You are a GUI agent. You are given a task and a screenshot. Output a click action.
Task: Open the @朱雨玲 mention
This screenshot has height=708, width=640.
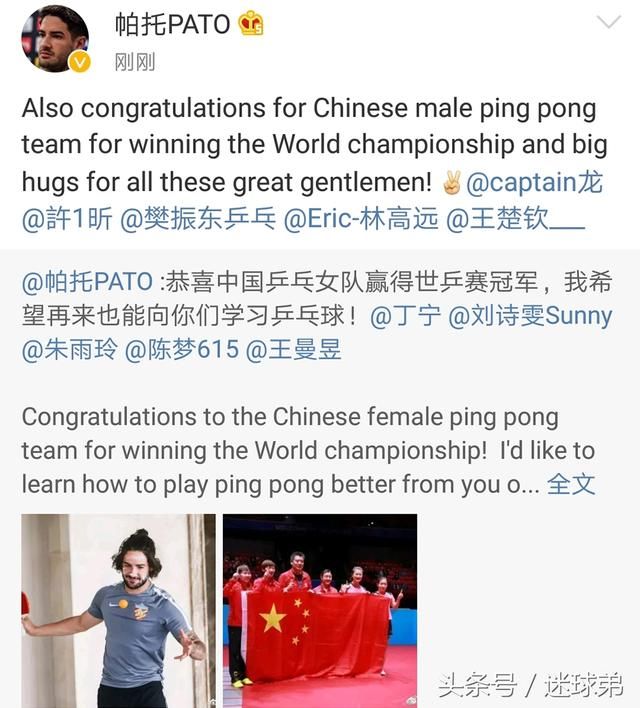pyautogui.click(x=69, y=350)
